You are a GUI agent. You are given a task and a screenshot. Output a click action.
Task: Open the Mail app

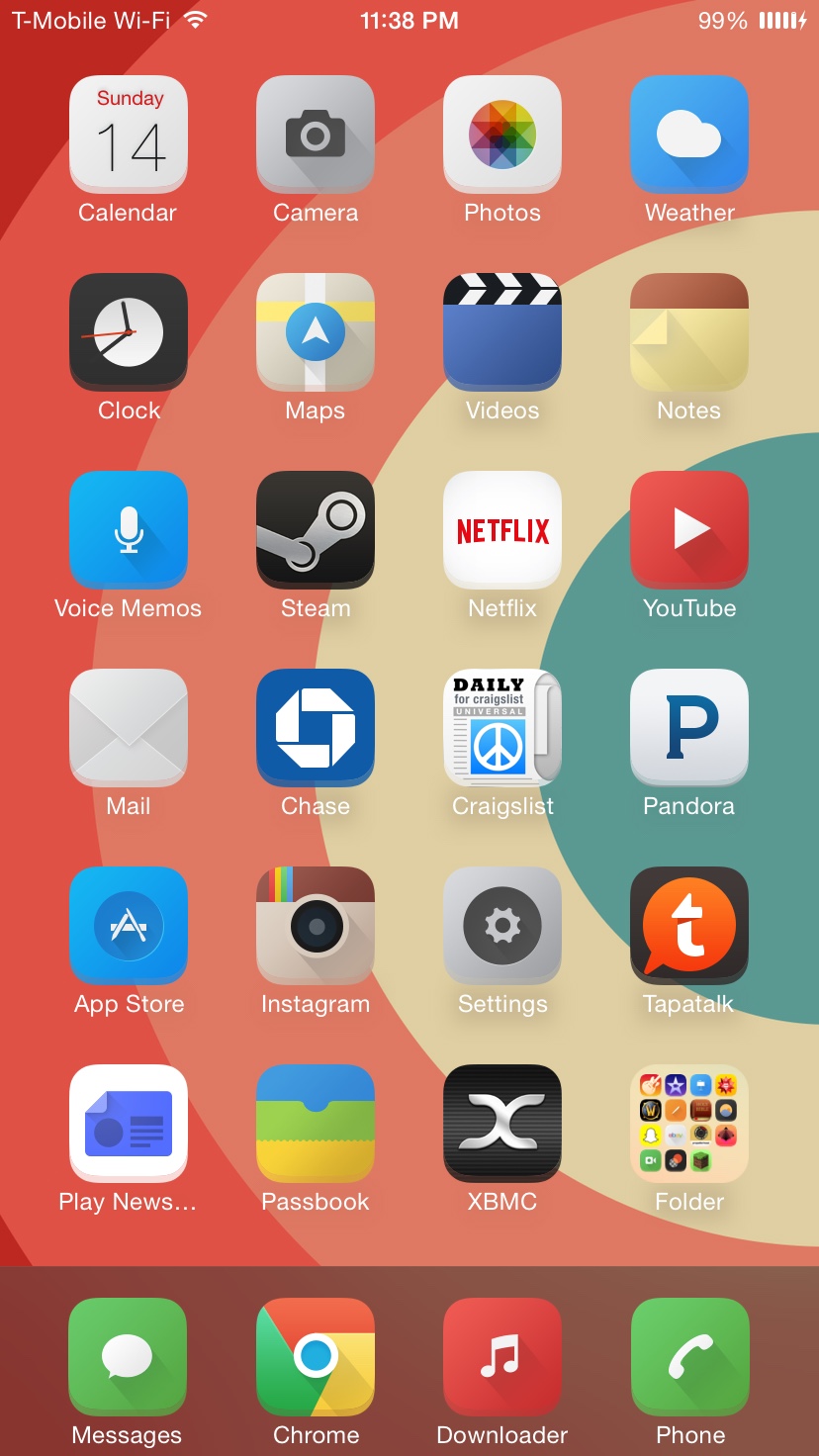129,728
